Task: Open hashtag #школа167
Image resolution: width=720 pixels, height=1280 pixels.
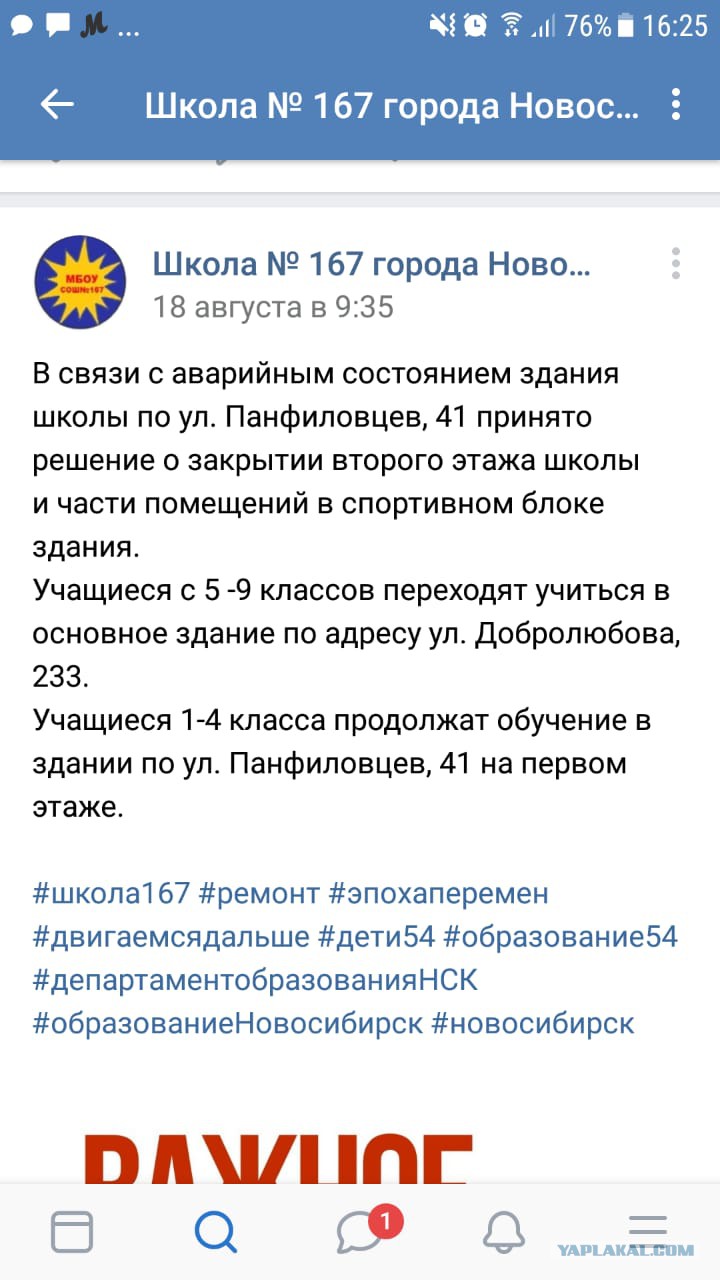Action: point(111,893)
